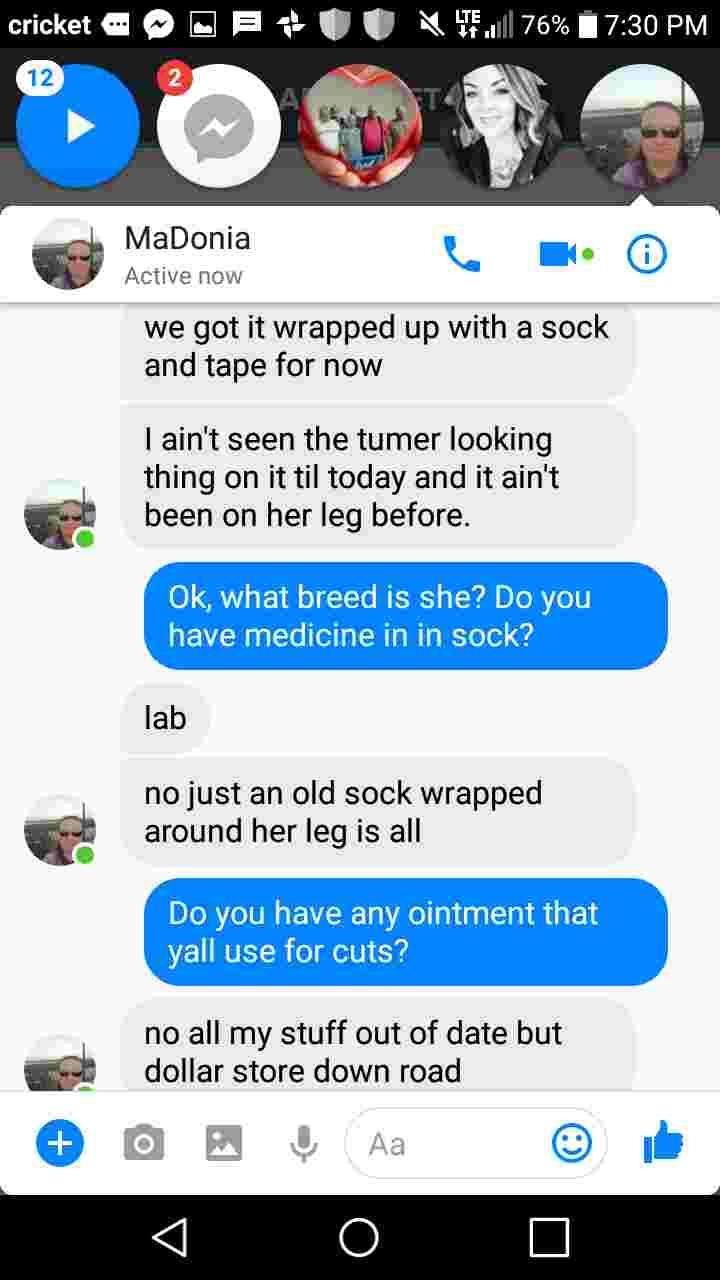Open the photo gallery picker
The height and width of the screenshot is (1280, 720).
tap(223, 1143)
